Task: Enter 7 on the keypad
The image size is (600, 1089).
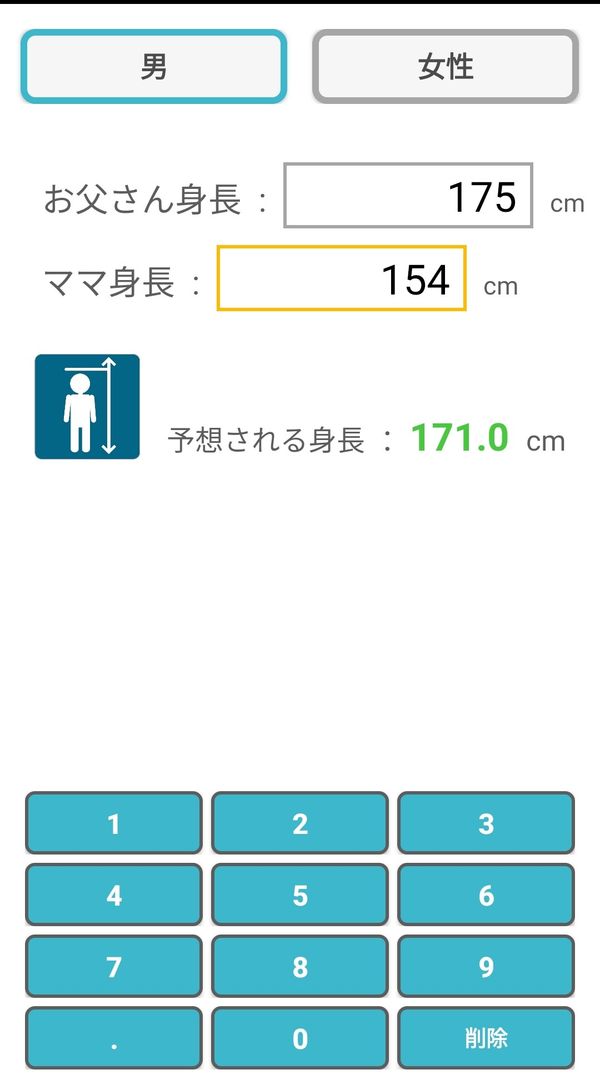Action: tap(114, 966)
